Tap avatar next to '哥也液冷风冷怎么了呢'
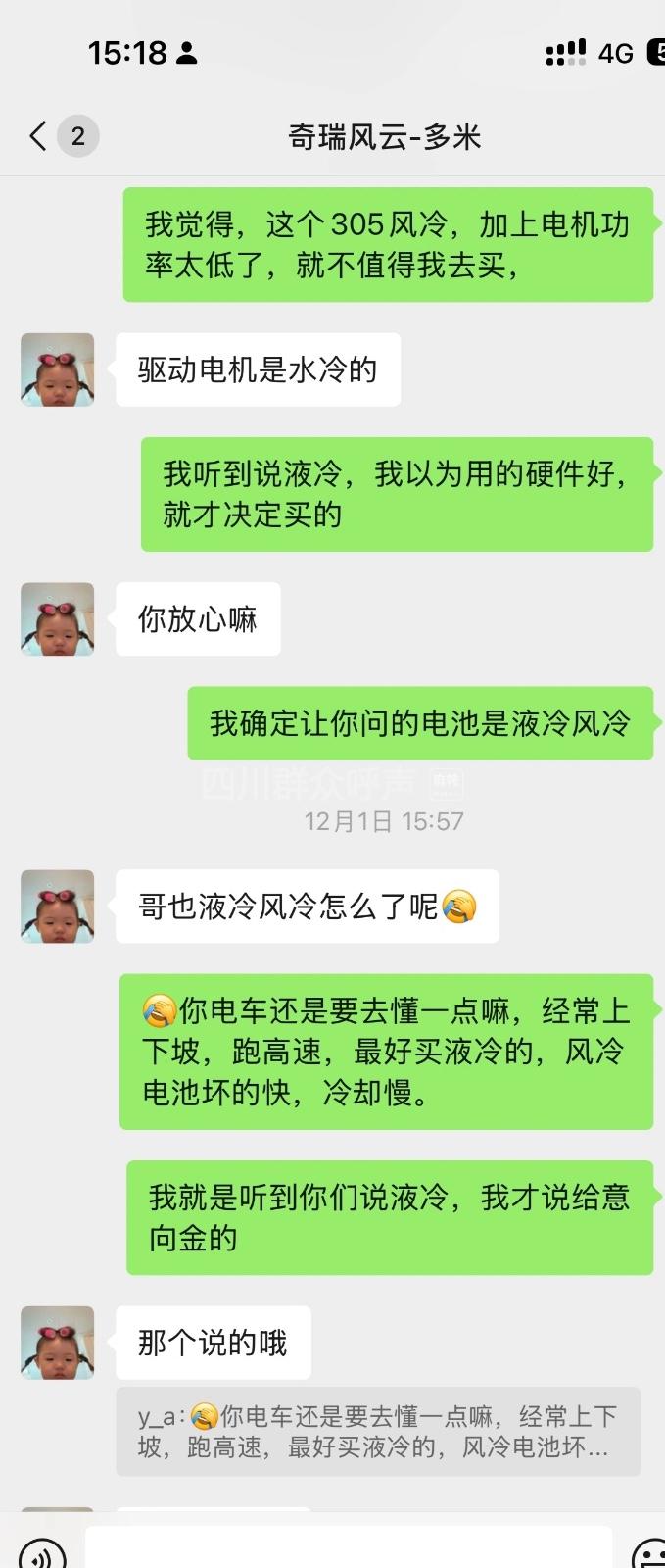This screenshot has height=1568, width=665. tap(58, 906)
